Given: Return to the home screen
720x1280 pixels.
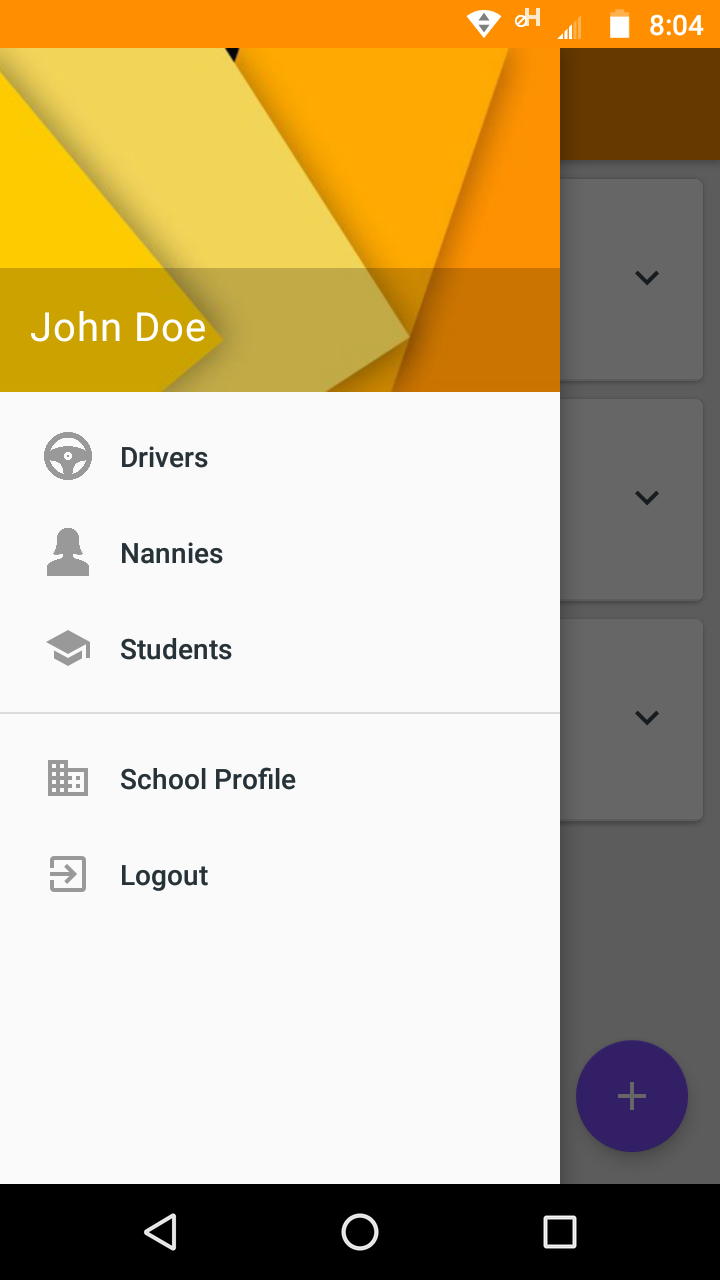Looking at the screenshot, I should pos(360,1232).
